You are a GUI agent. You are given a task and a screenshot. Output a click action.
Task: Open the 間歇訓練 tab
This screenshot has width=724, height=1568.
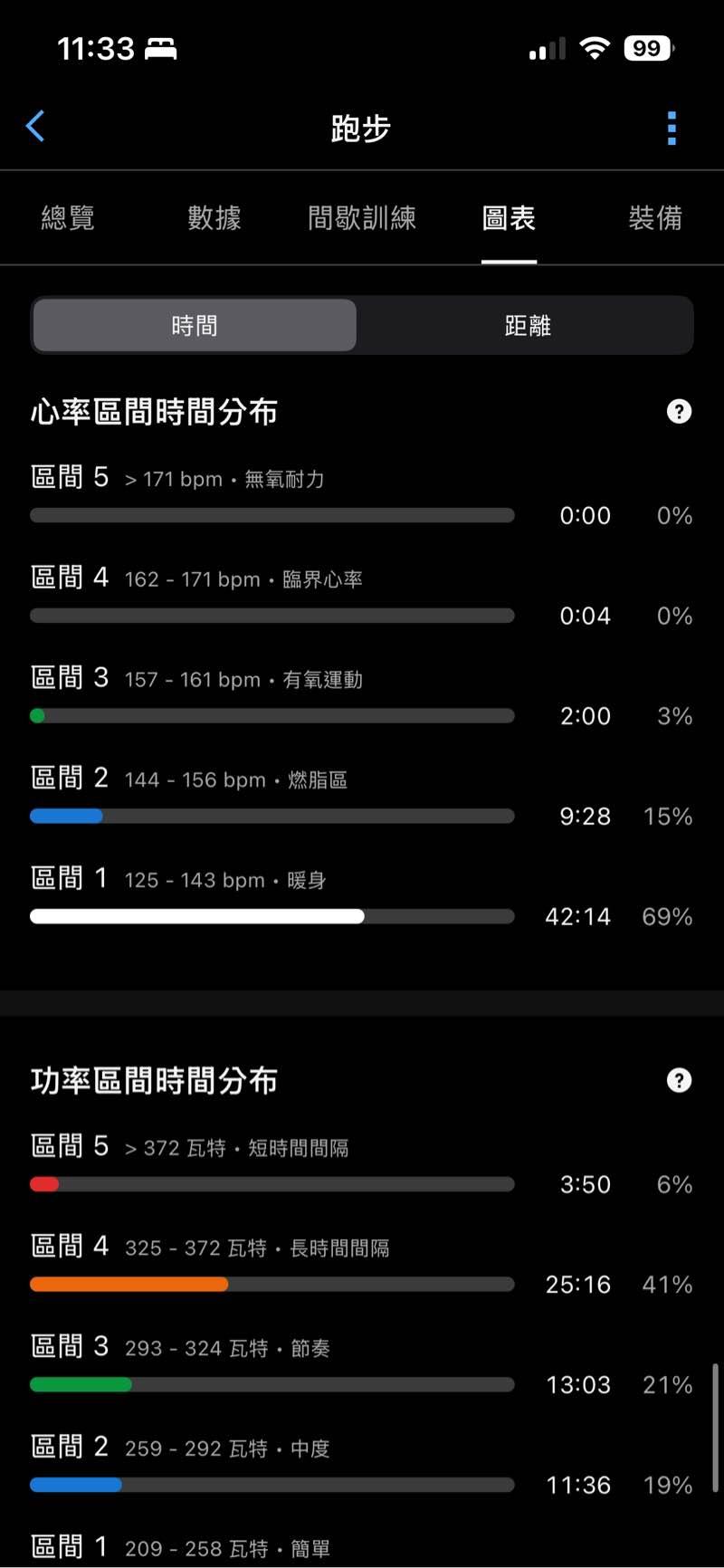(362, 218)
